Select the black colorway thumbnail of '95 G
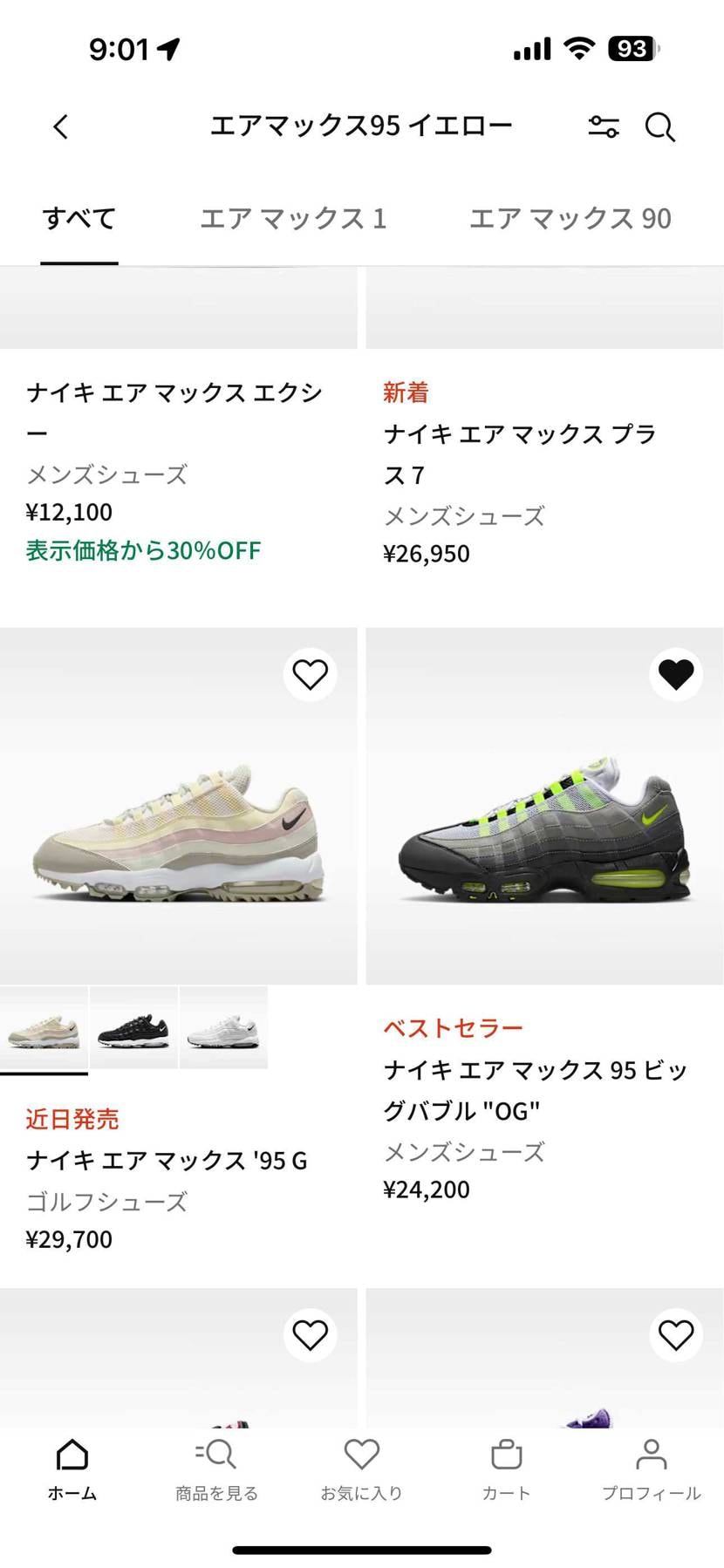 pyautogui.click(x=133, y=1027)
